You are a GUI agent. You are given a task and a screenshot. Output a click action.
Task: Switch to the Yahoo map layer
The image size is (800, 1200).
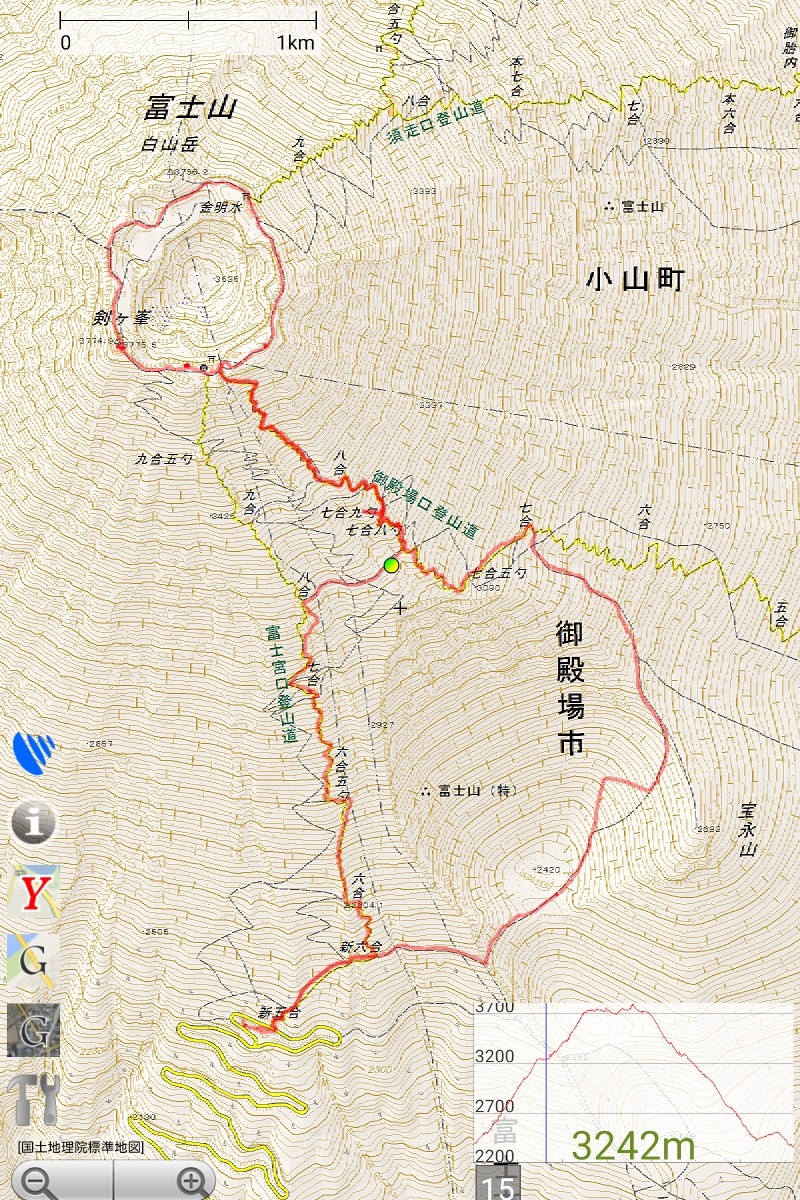pyautogui.click(x=33, y=892)
